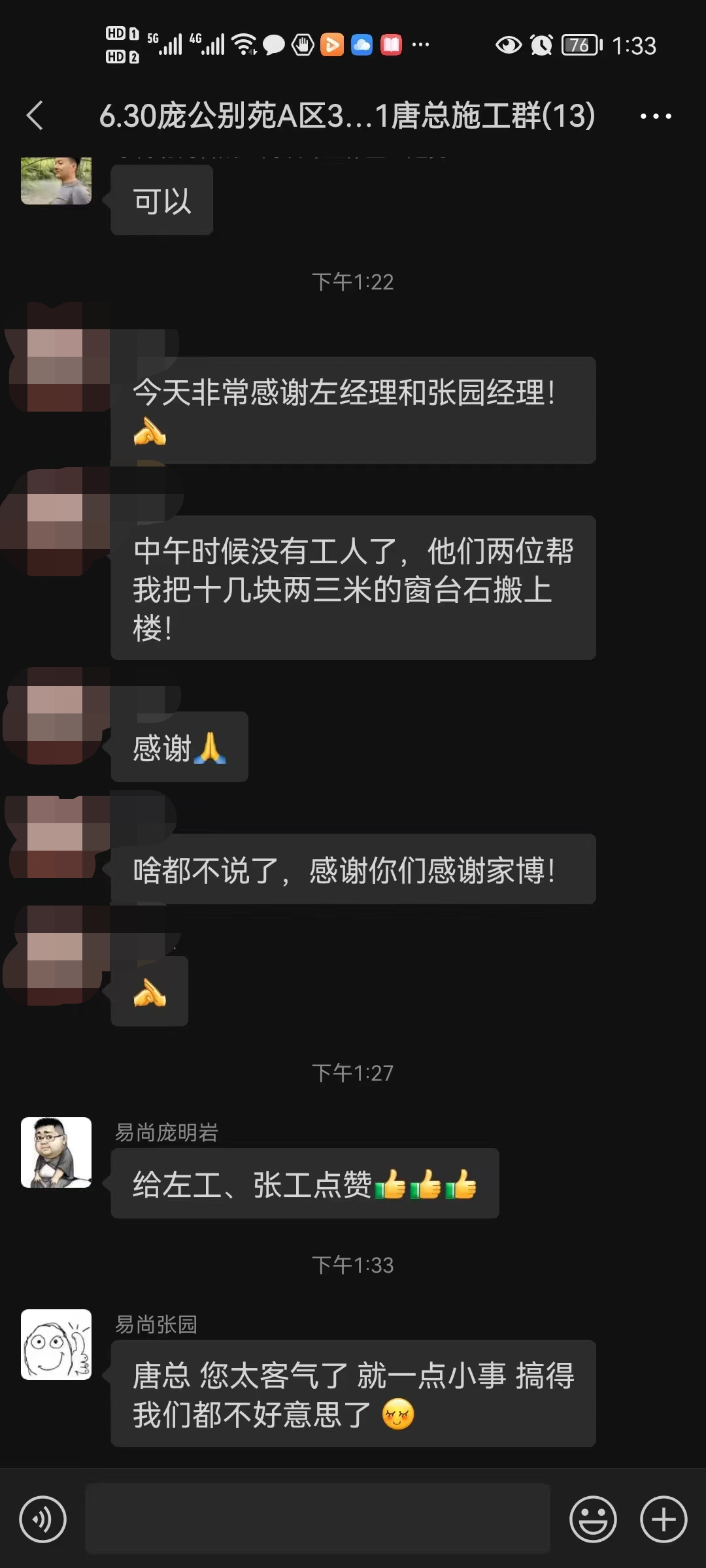This screenshot has width=706, height=1568.
Task: Open avatar of the sender of 可以
Action: pos(56,182)
